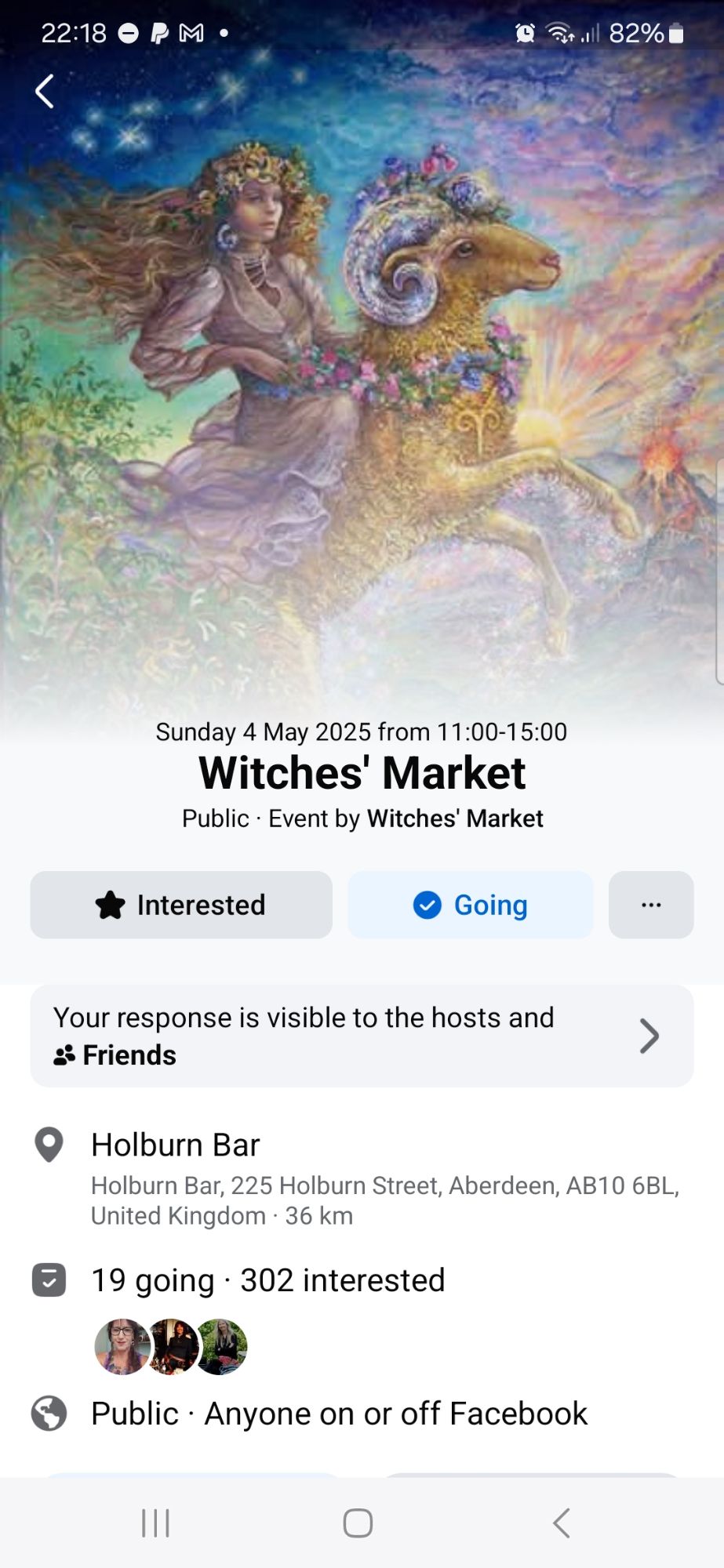The image size is (724, 1568).
Task: Open the Witches' Market host page
Action: click(x=455, y=818)
